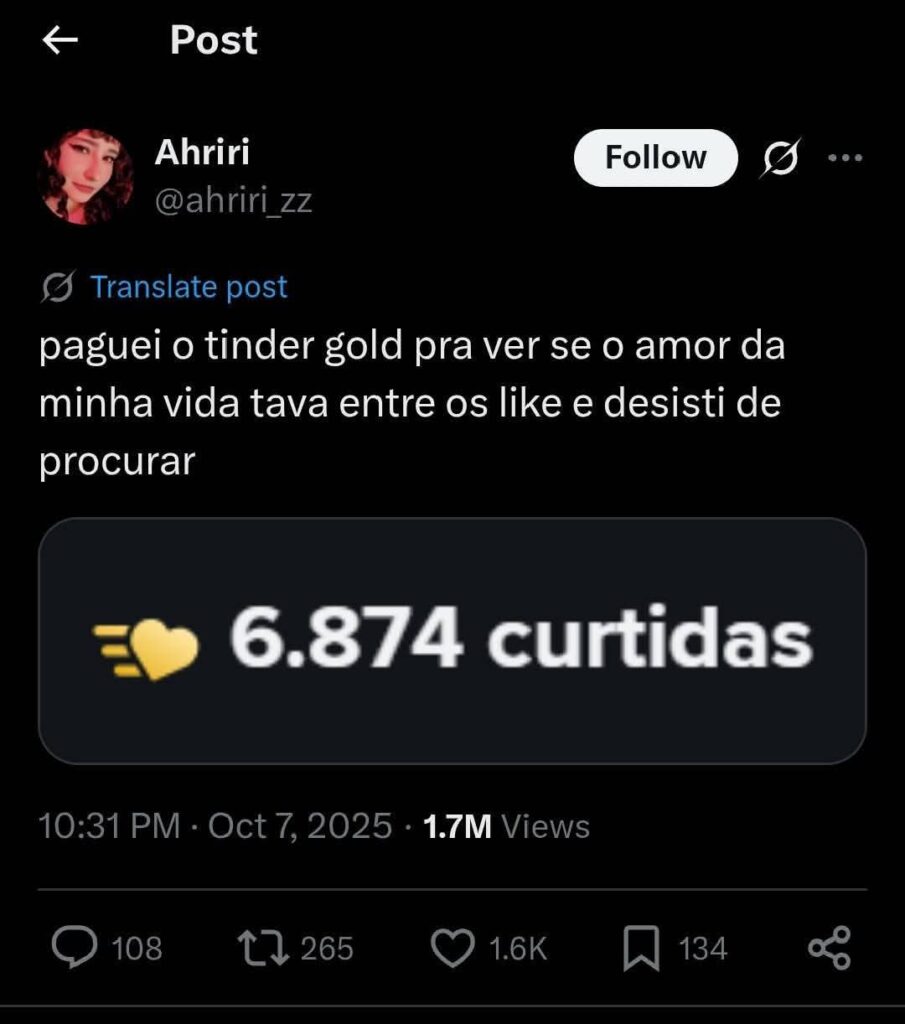Go back using the arrow
This screenshot has height=1024, width=905.
(60, 40)
